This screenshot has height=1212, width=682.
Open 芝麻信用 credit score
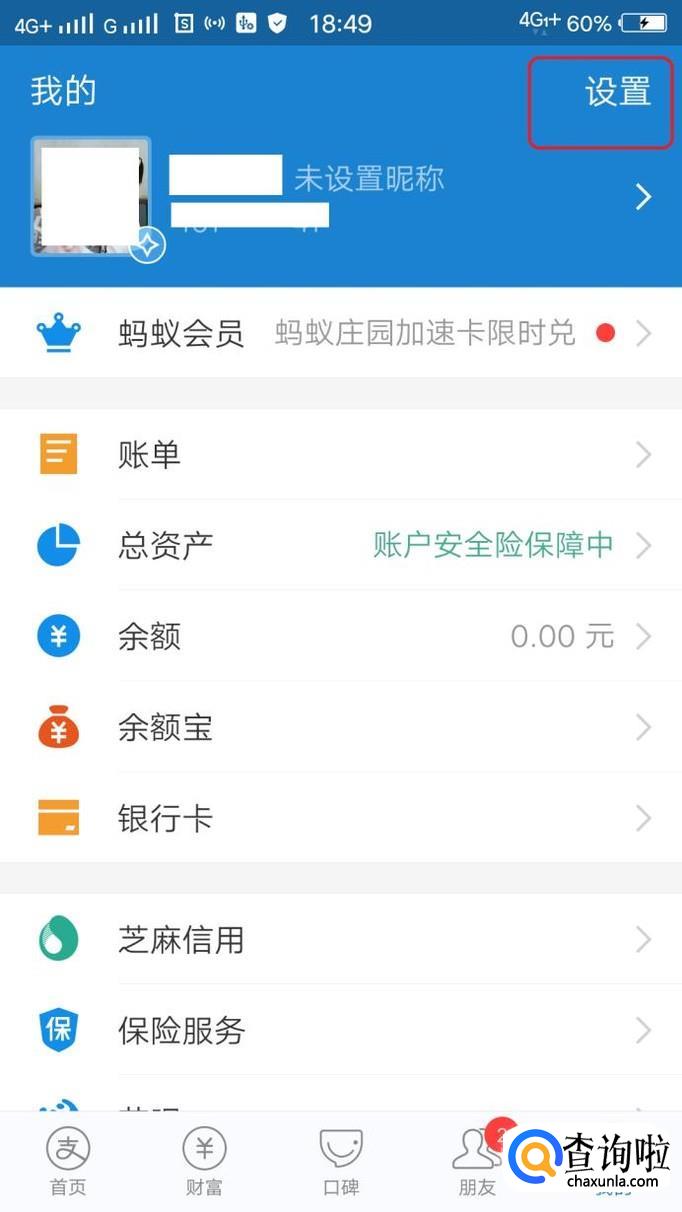(340, 940)
